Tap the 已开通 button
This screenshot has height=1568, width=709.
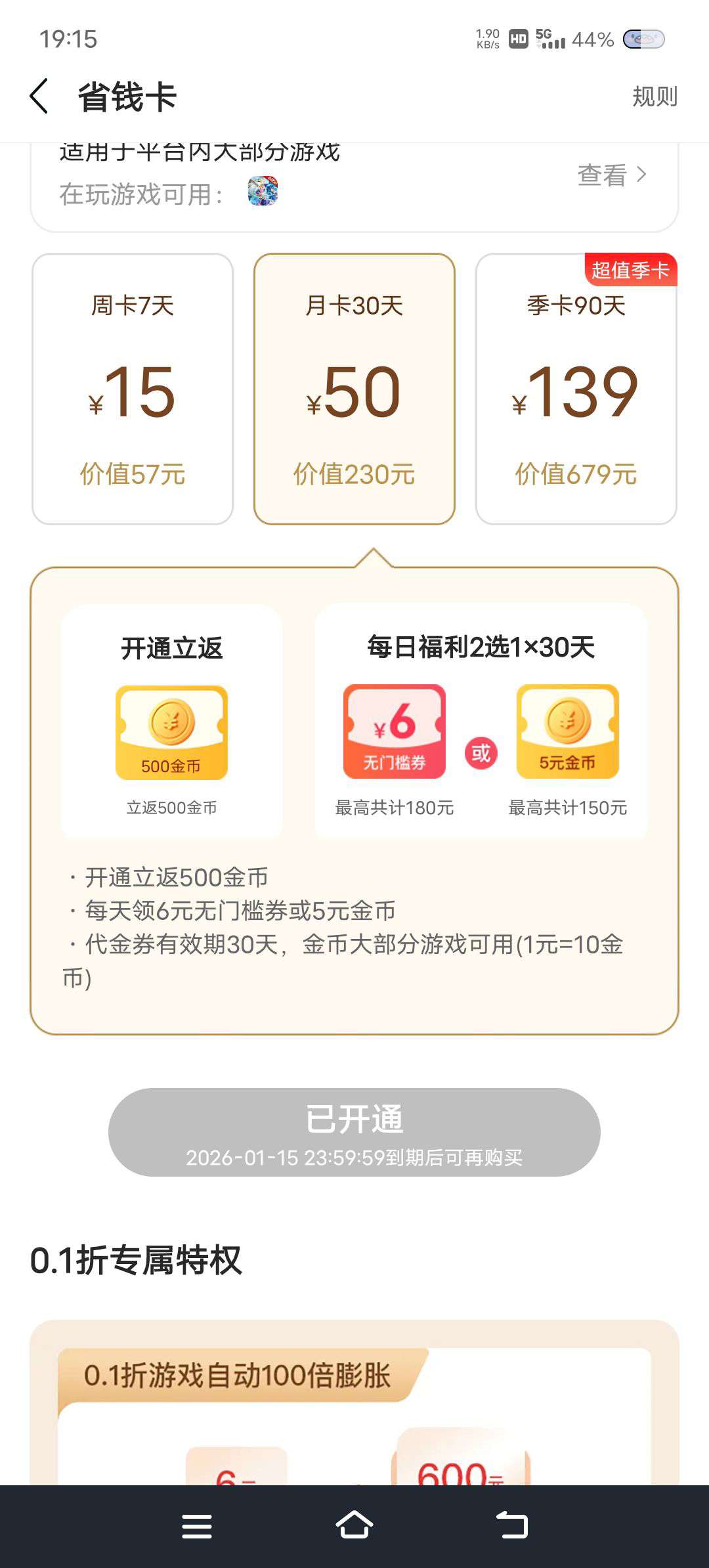point(354,1132)
